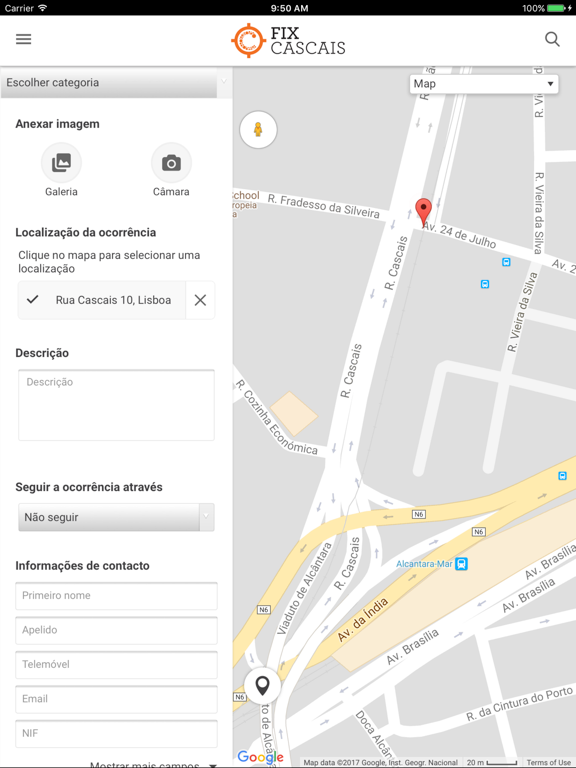
Task: Tap the Apelido field
Action: 117,630
